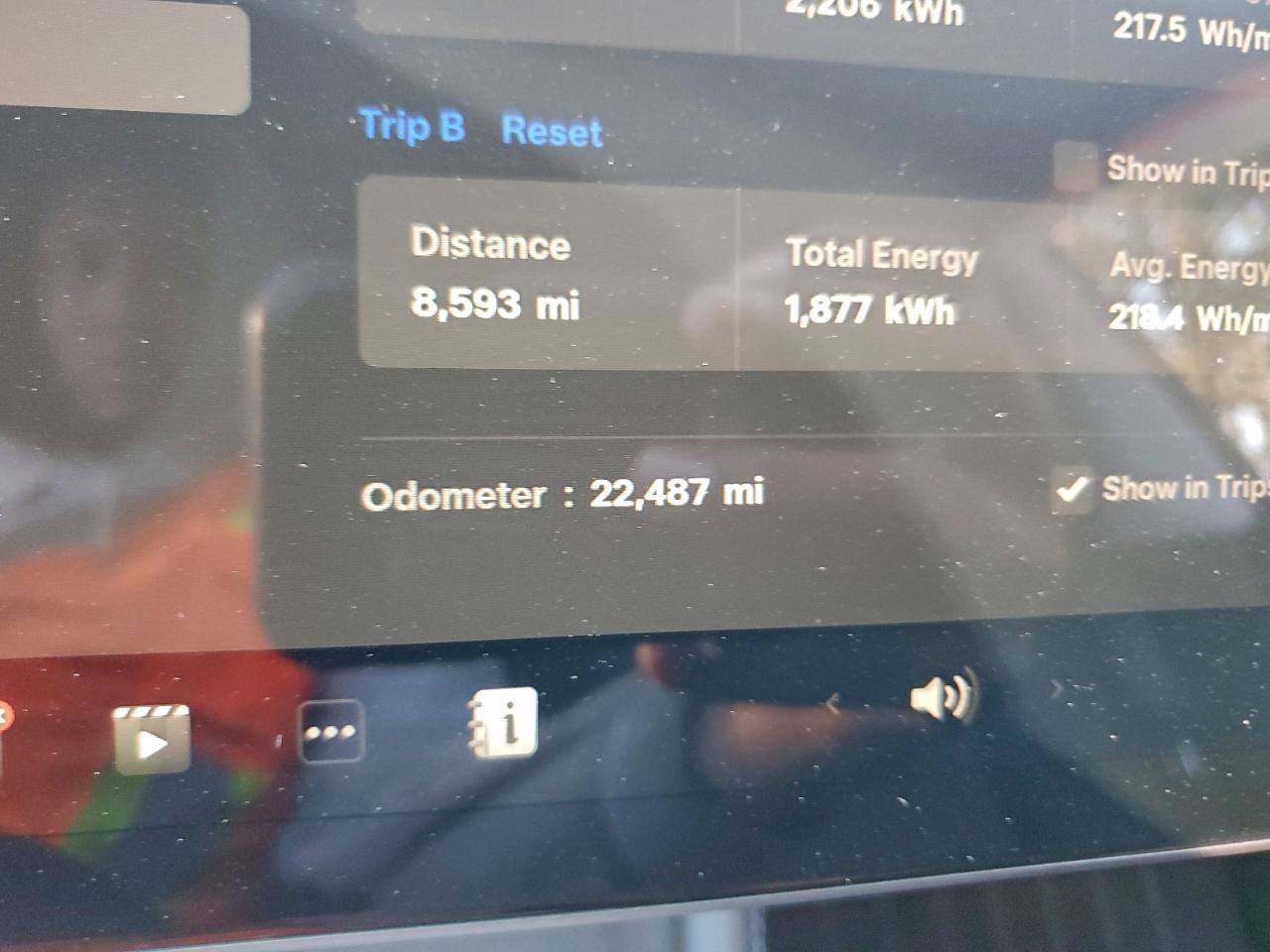1270x952 pixels.
Task: Open the owner's manual icon
Action: pos(504,723)
